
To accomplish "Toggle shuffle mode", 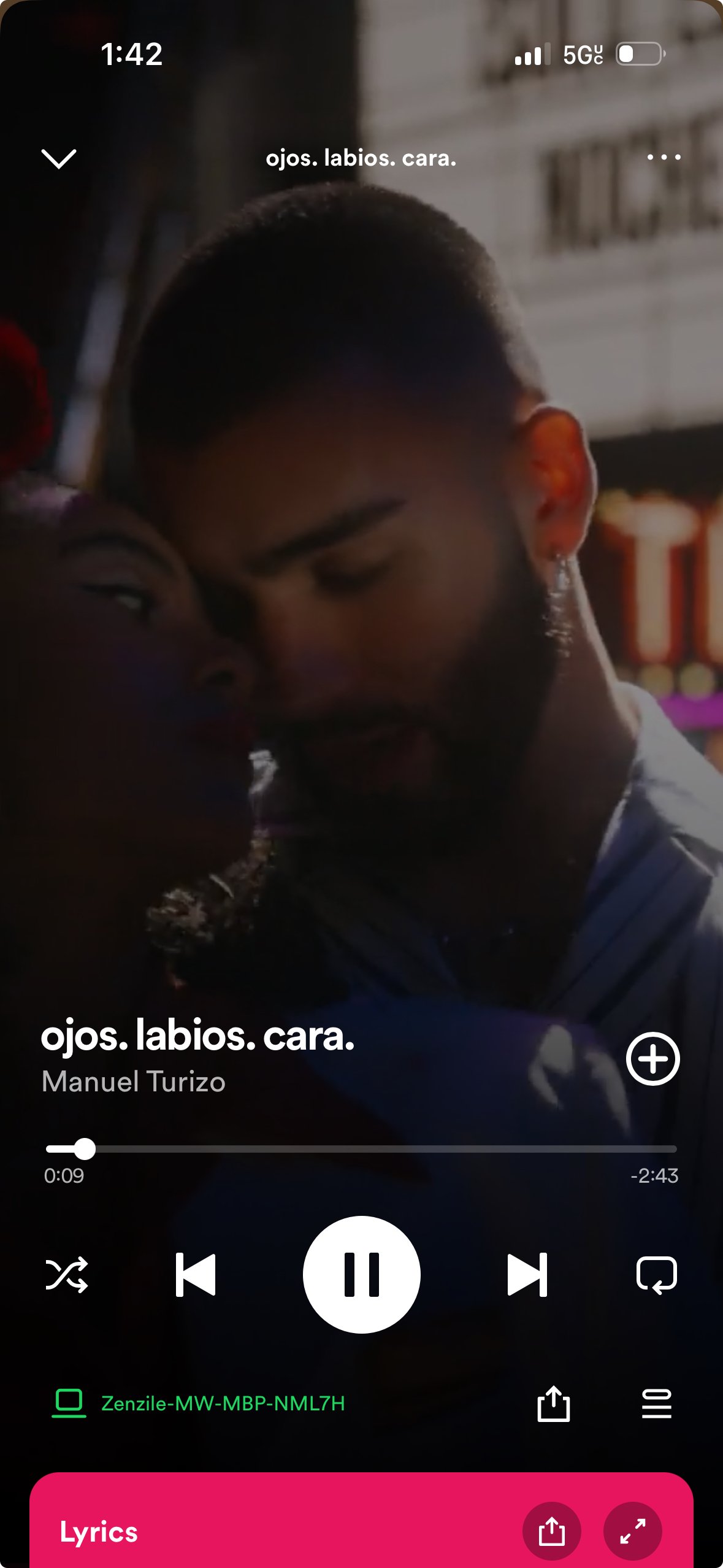I will click(x=67, y=1275).
